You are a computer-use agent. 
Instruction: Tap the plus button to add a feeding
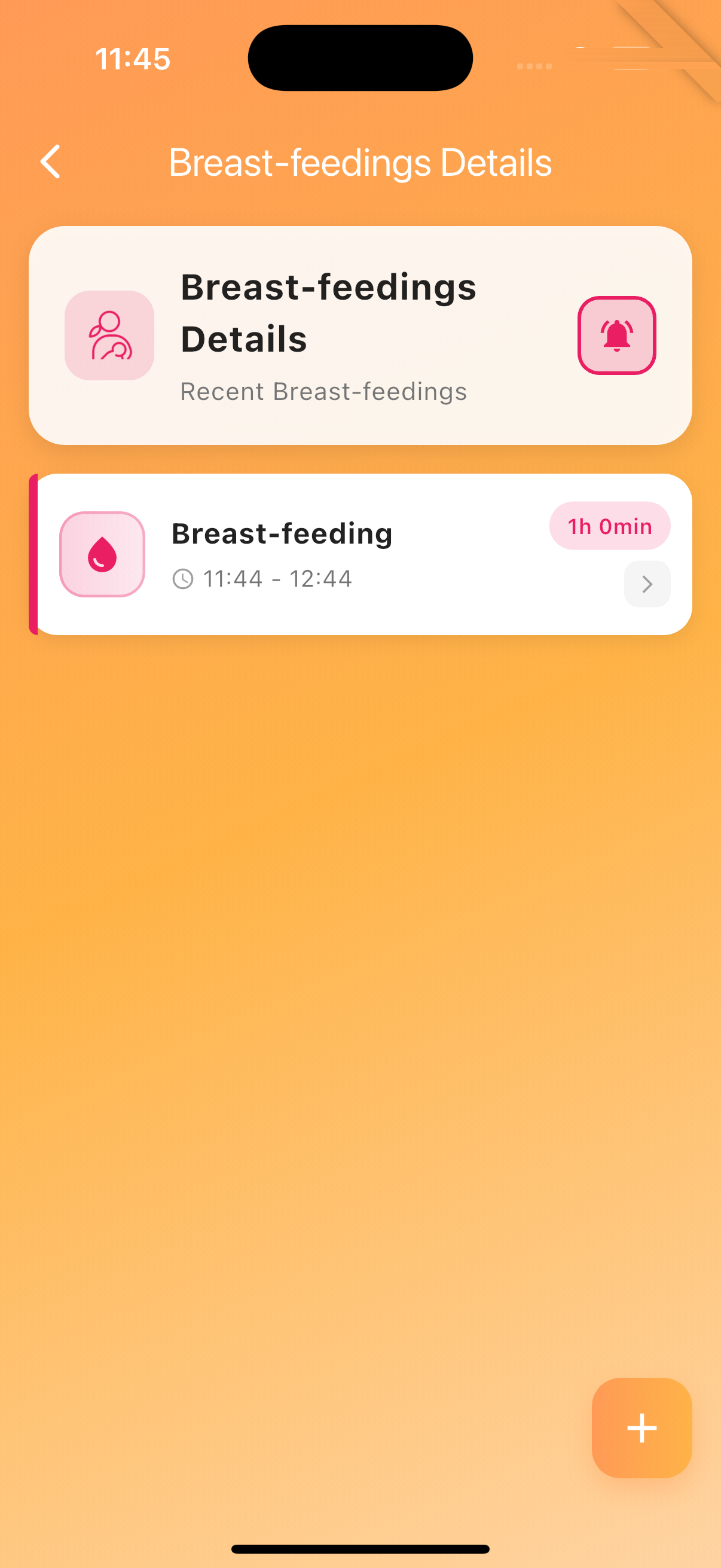click(x=641, y=1427)
